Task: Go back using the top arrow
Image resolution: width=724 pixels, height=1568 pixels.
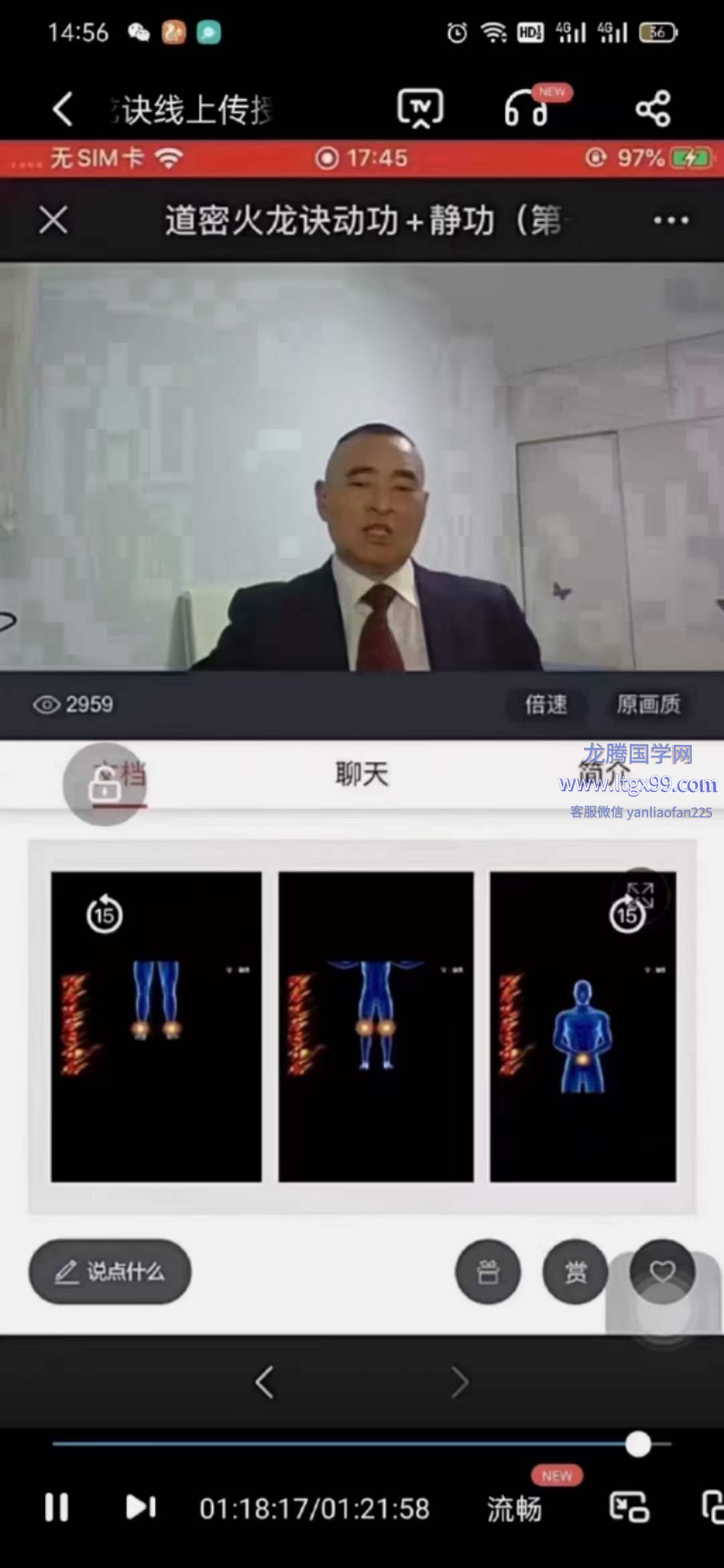Action: pos(63,109)
